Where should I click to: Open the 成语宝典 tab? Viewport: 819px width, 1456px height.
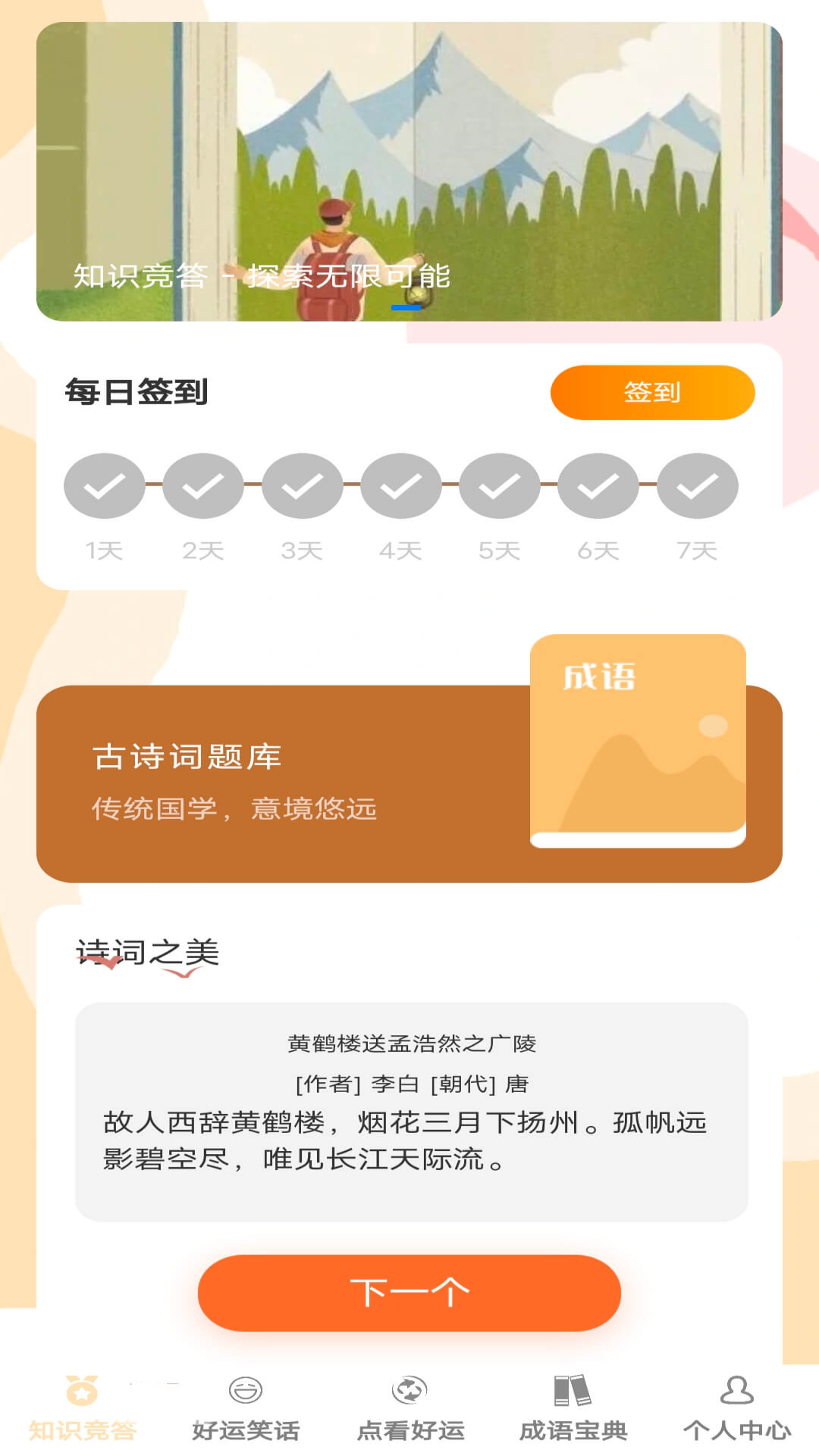pyautogui.click(x=573, y=1408)
